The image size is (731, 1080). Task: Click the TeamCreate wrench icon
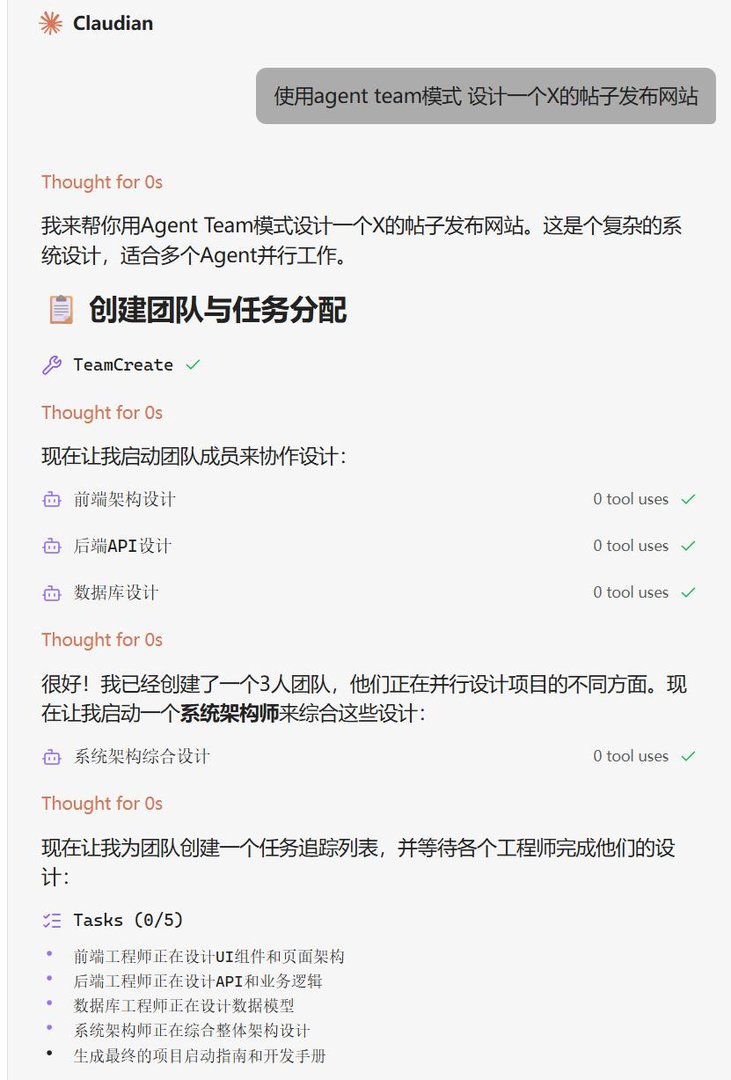point(52,364)
